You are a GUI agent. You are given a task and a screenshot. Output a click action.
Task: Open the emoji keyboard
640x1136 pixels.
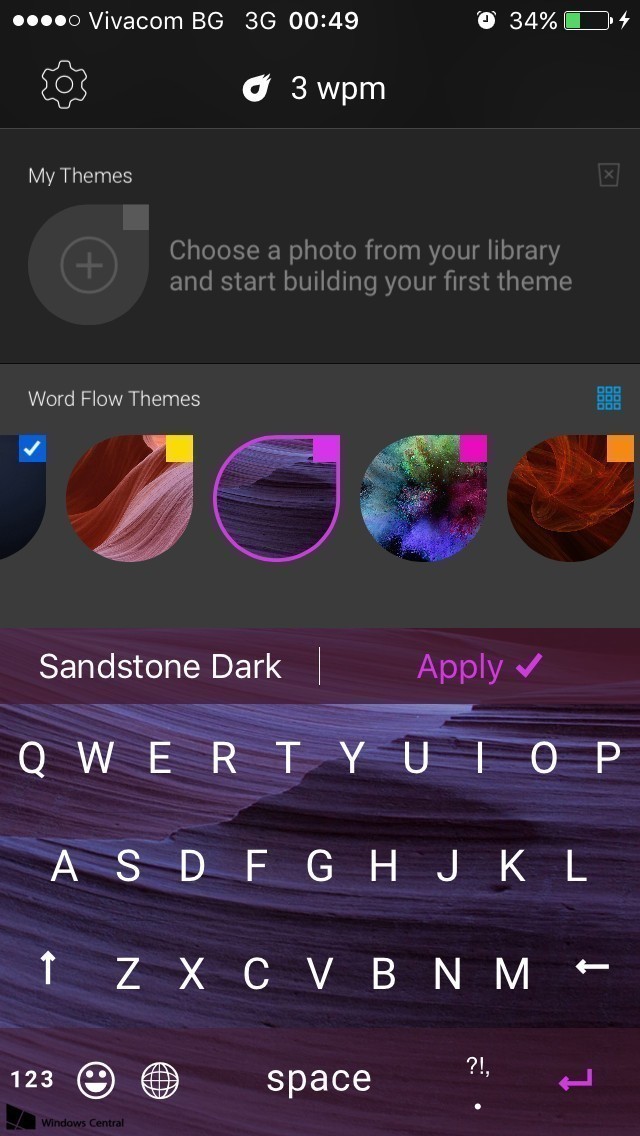click(x=97, y=1079)
